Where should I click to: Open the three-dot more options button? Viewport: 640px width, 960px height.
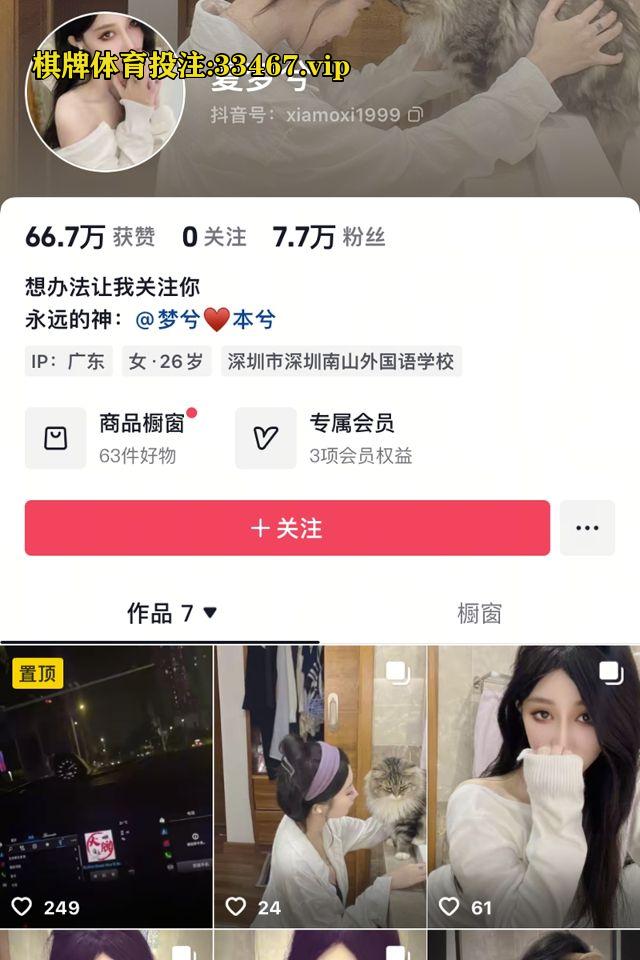(587, 528)
